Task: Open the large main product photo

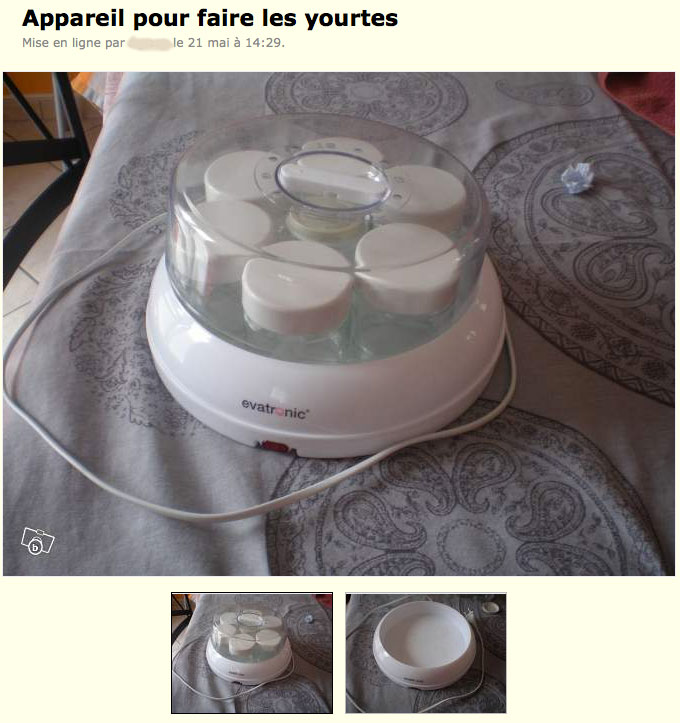Action: pyautogui.click(x=338, y=323)
